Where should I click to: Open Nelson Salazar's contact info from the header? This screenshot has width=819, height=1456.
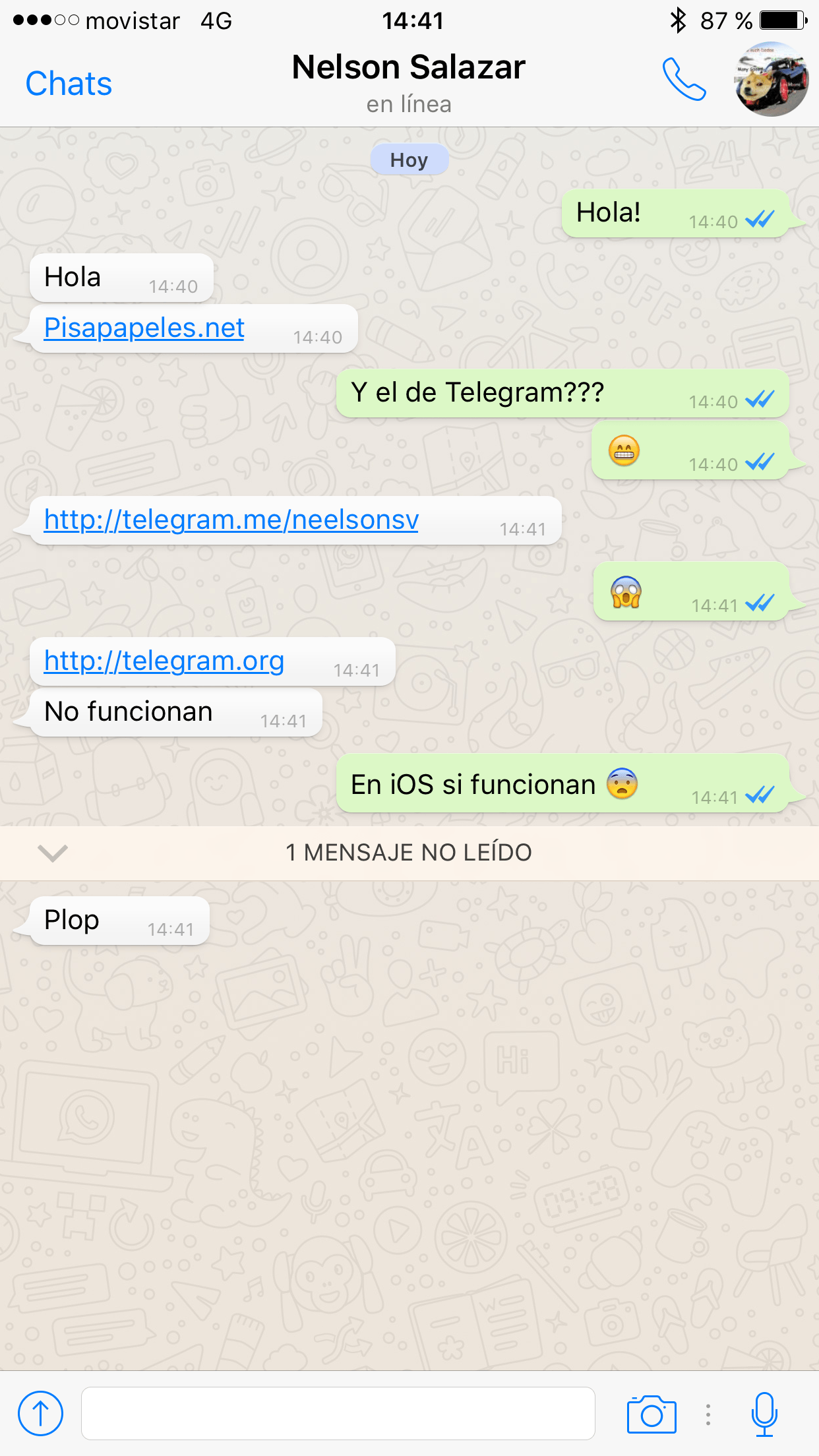(x=409, y=83)
